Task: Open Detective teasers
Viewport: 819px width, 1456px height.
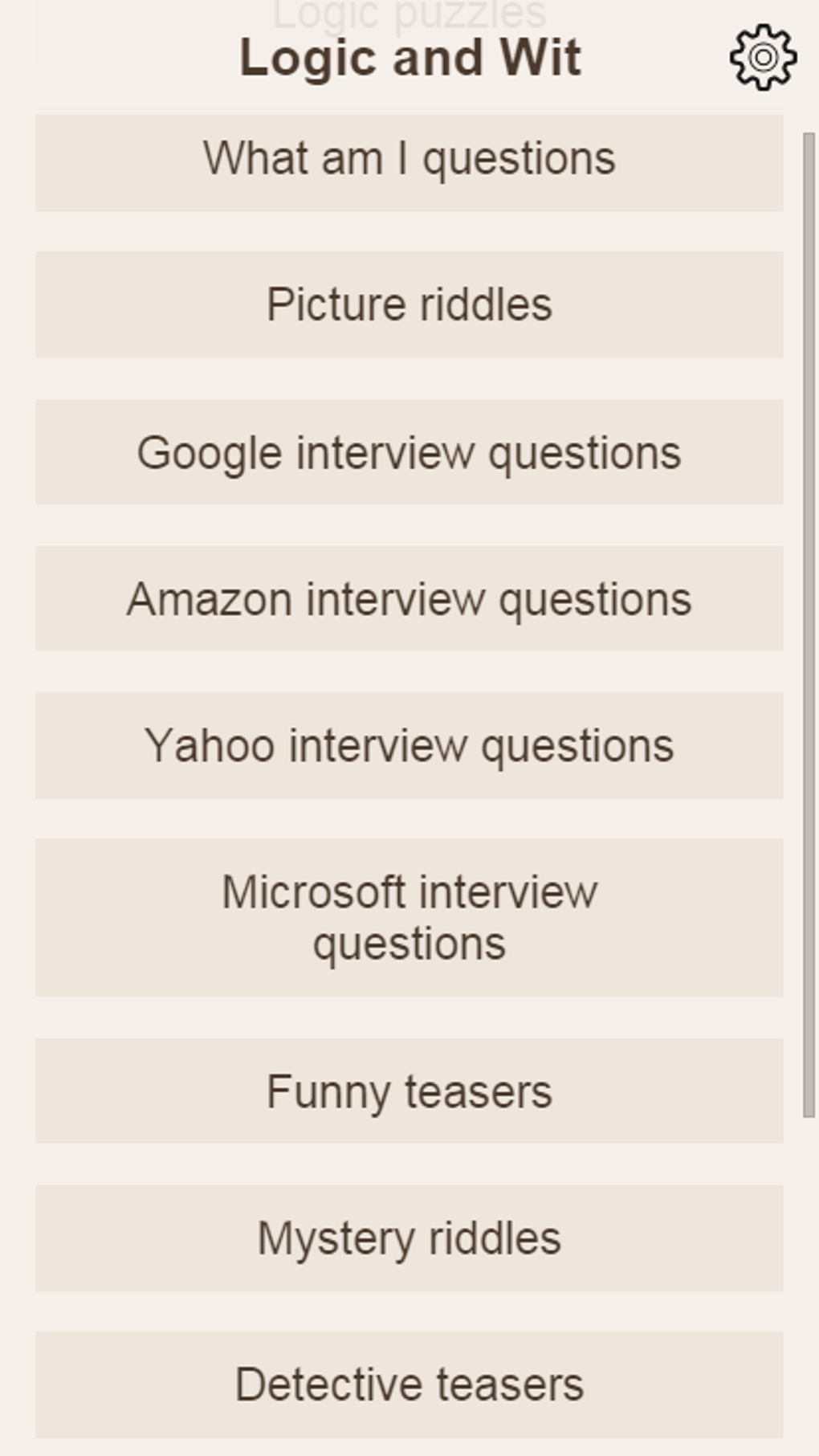Action: [x=409, y=1384]
